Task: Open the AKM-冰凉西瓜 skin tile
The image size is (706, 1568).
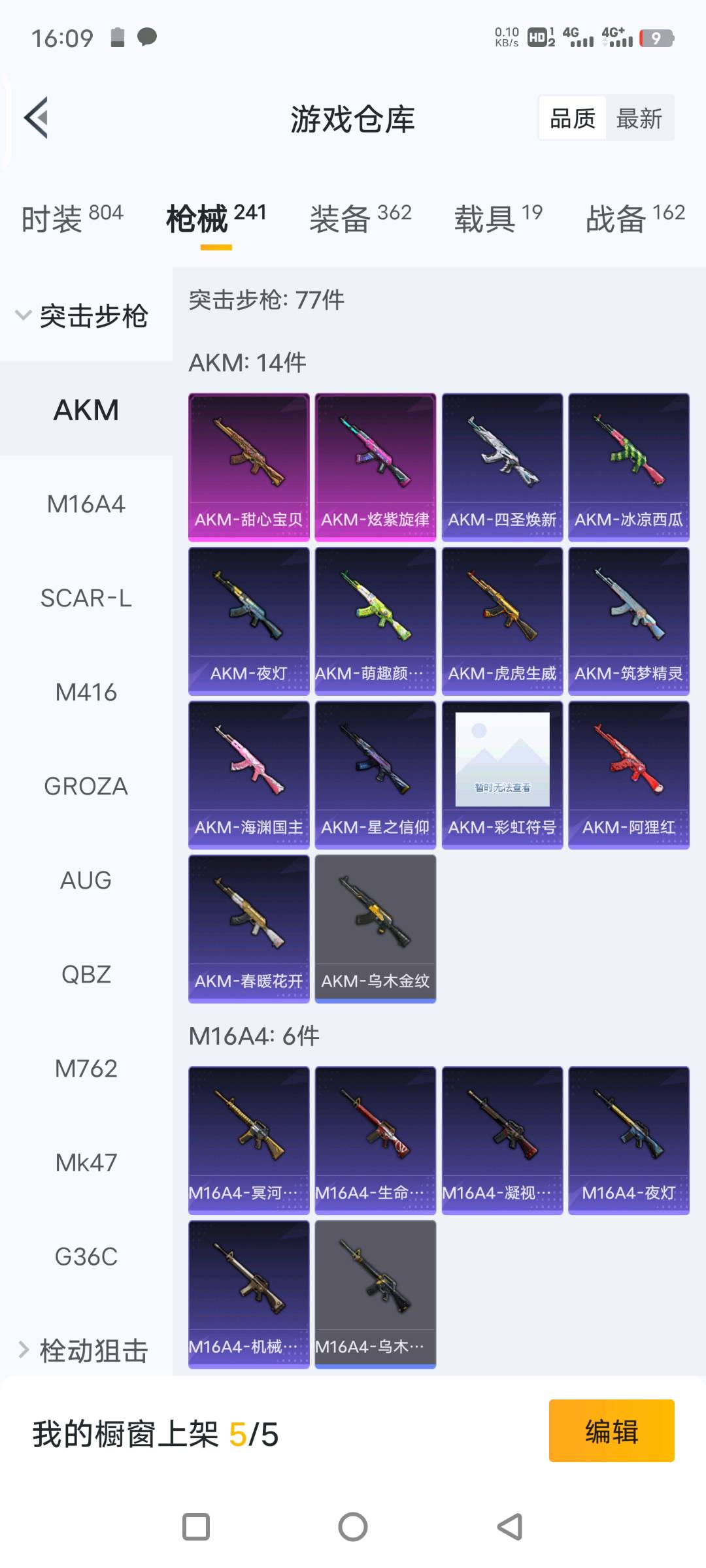Action: coord(629,466)
